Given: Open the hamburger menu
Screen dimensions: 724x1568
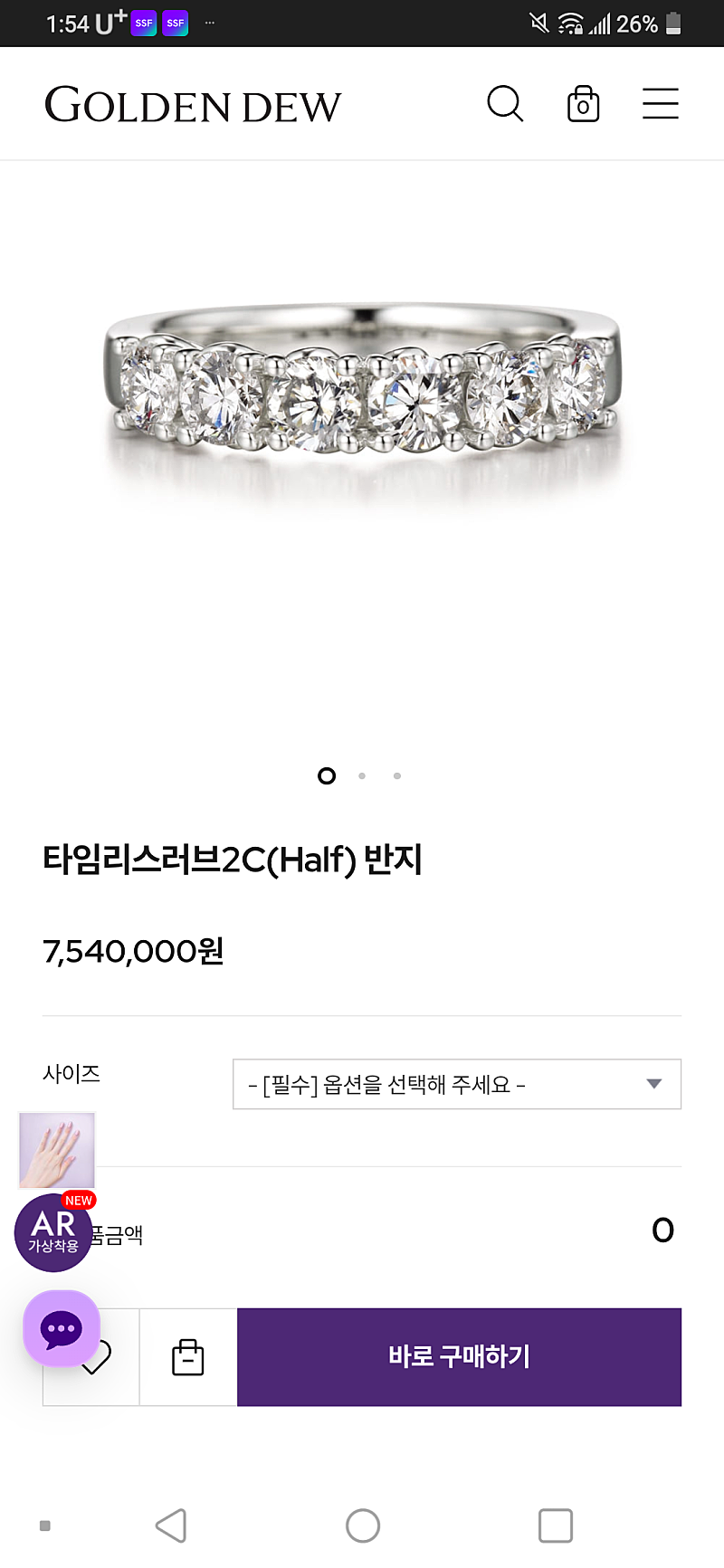Looking at the screenshot, I should click(x=661, y=104).
